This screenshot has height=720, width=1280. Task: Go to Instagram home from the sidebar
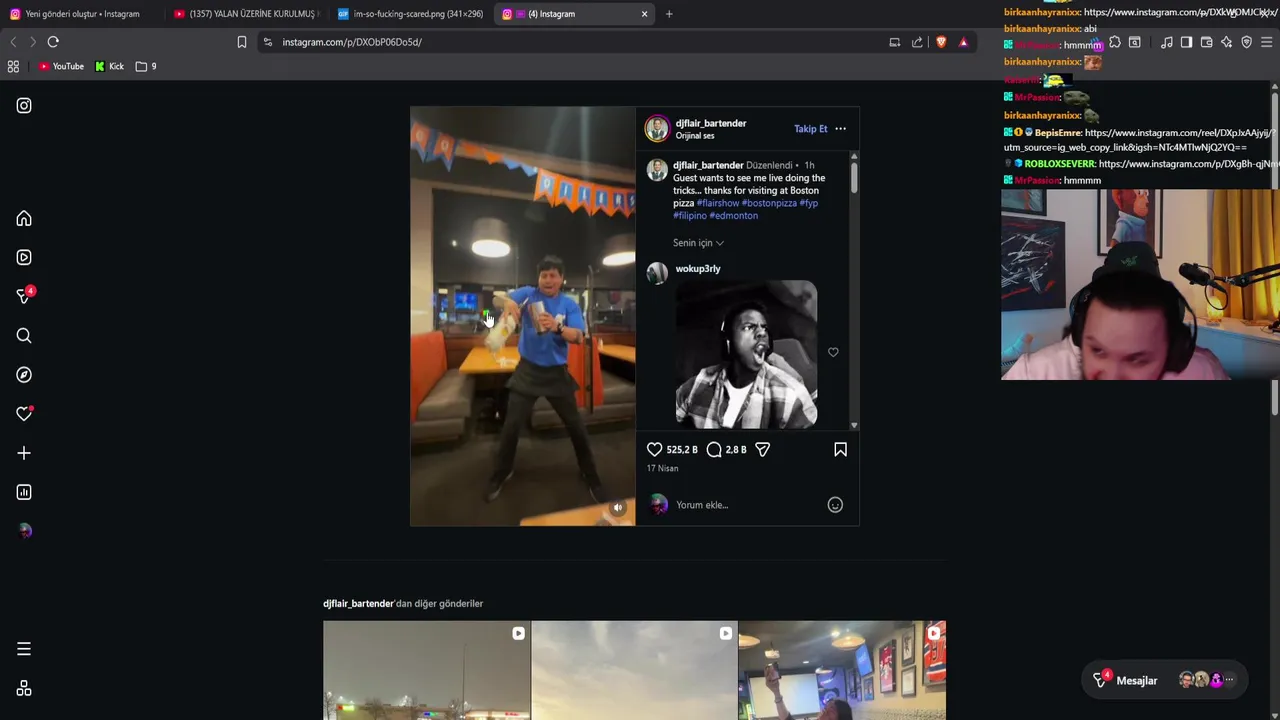pos(24,219)
